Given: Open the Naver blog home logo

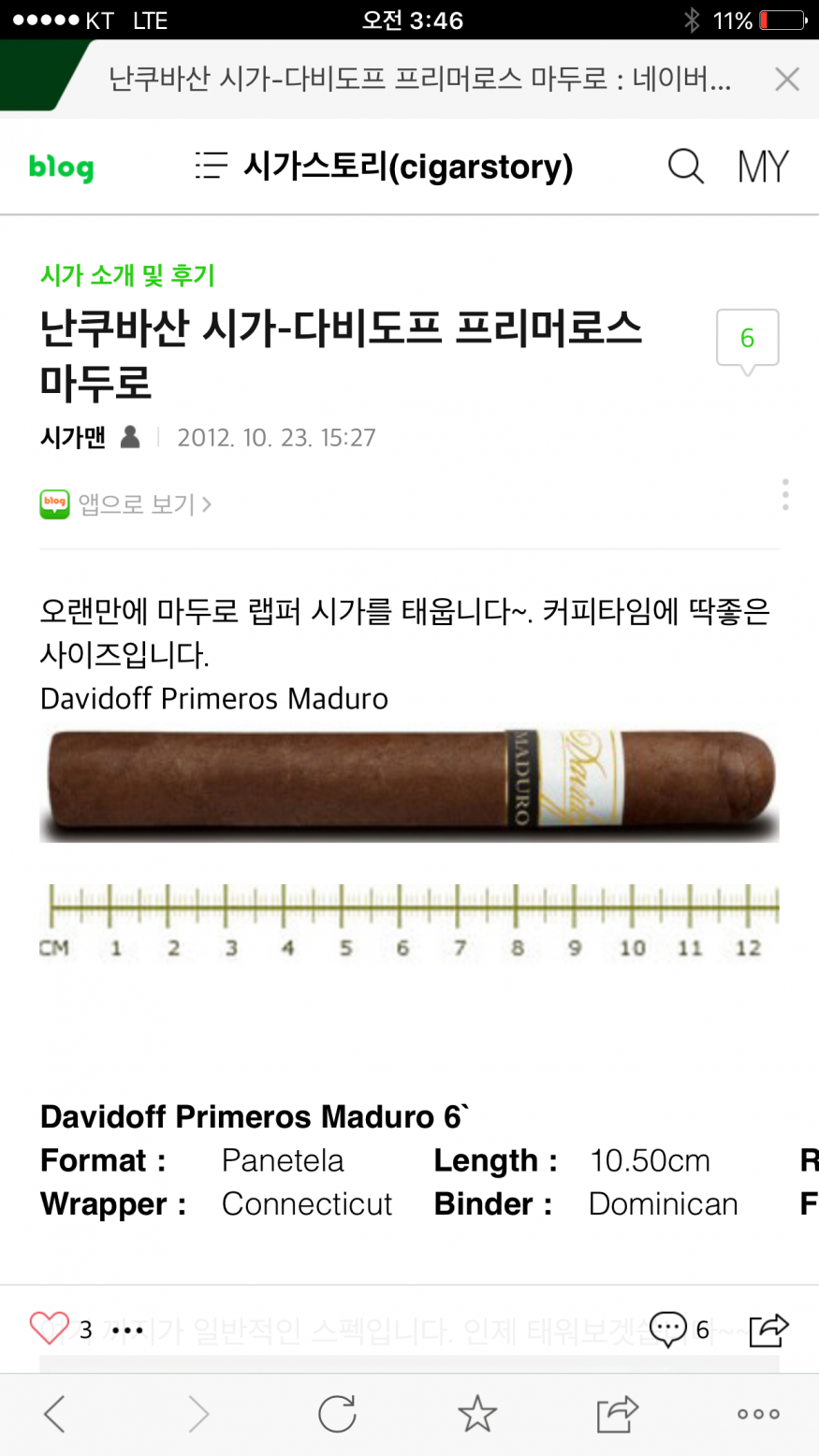Looking at the screenshot, I should pyautogui.click(x=61, y=167).
